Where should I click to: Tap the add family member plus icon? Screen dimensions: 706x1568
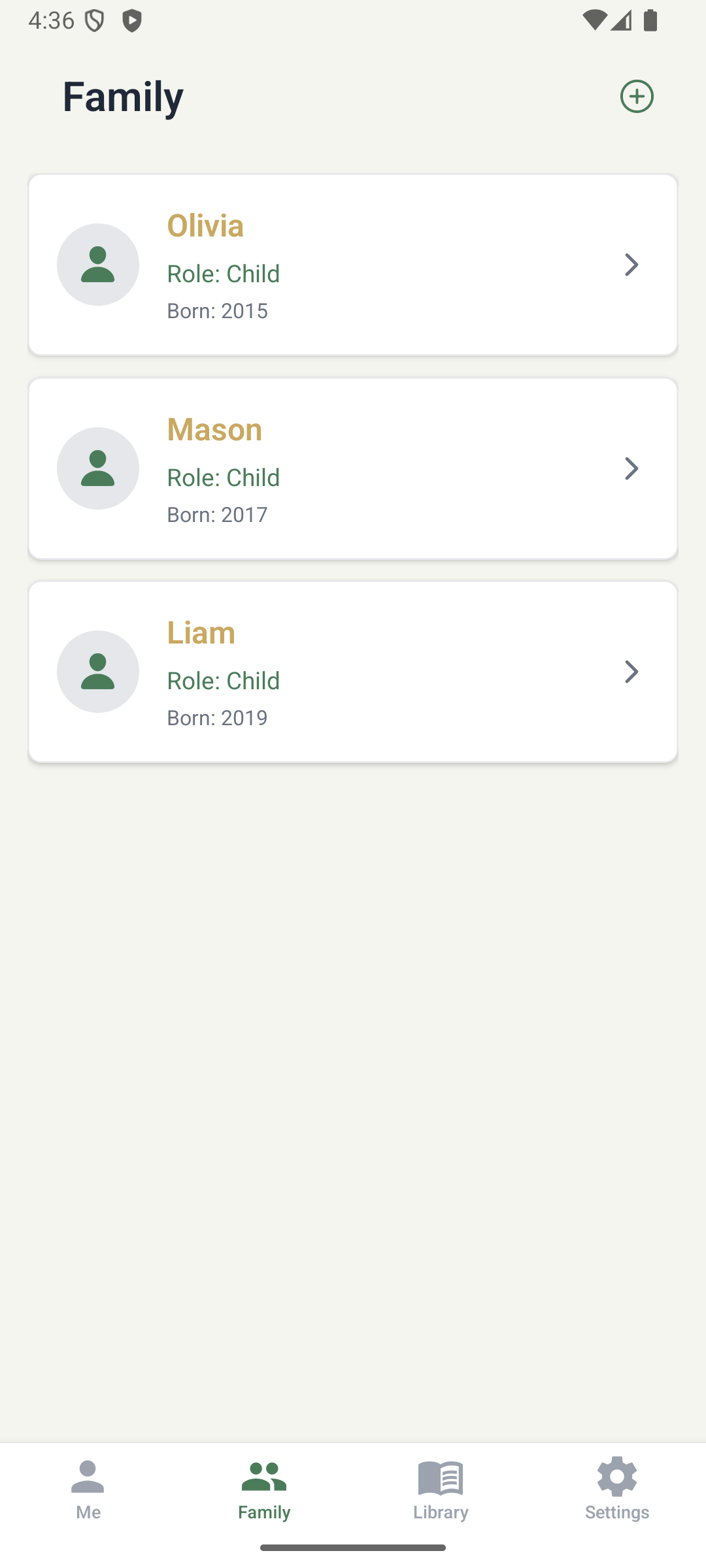point(637,96)
